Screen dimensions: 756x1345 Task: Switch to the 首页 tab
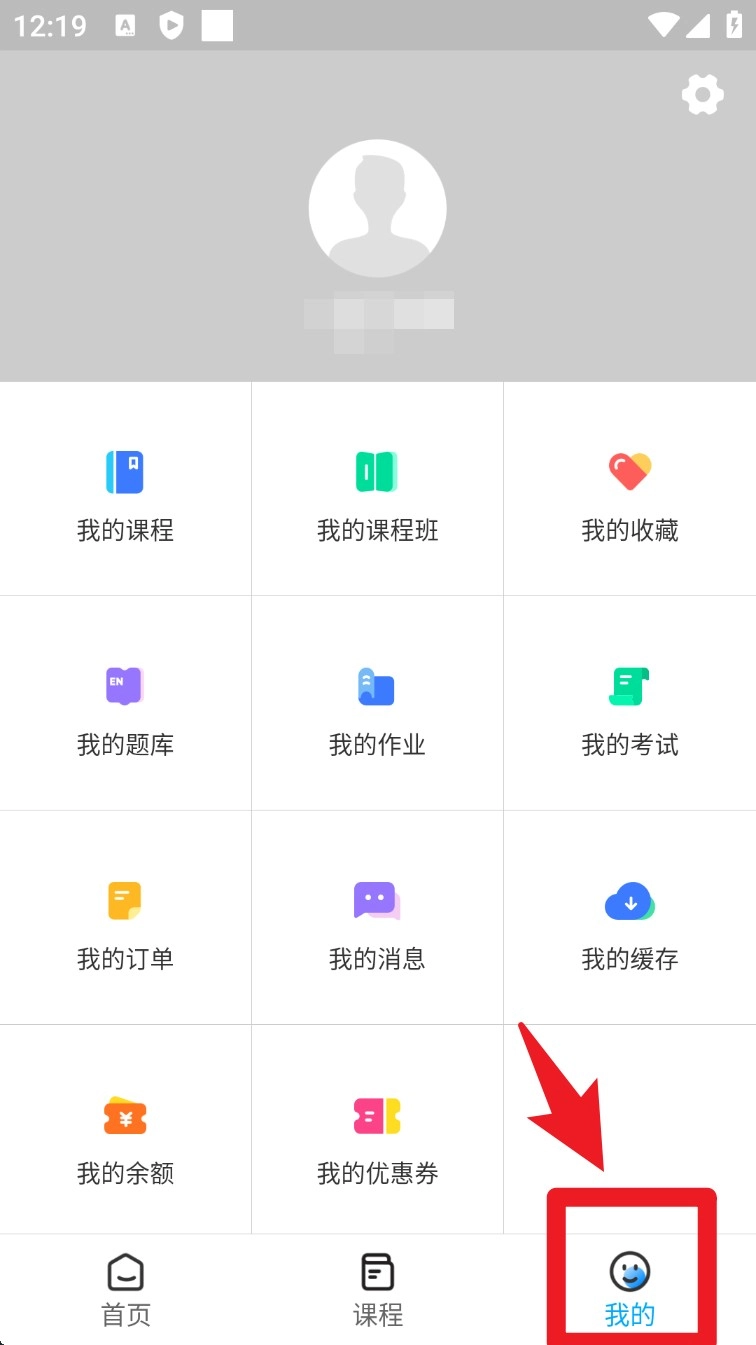click(x=126, y=1290)
